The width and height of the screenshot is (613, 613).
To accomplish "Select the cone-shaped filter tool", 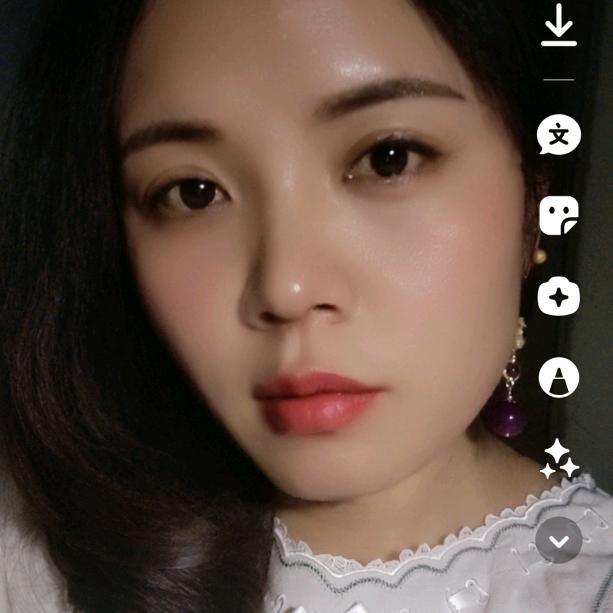I will [559, 378].
